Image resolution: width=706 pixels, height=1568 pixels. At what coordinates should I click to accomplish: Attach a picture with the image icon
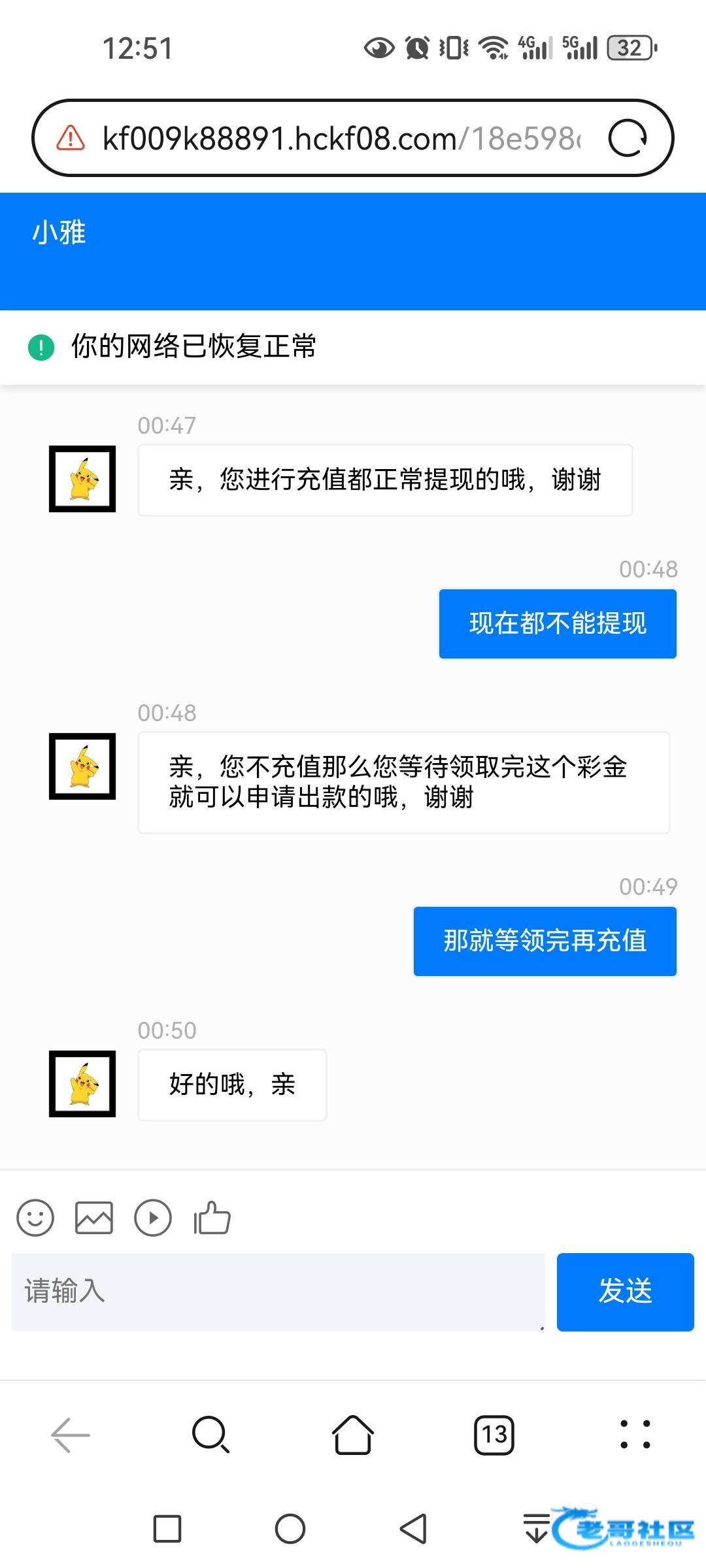tap(94, 1218)
